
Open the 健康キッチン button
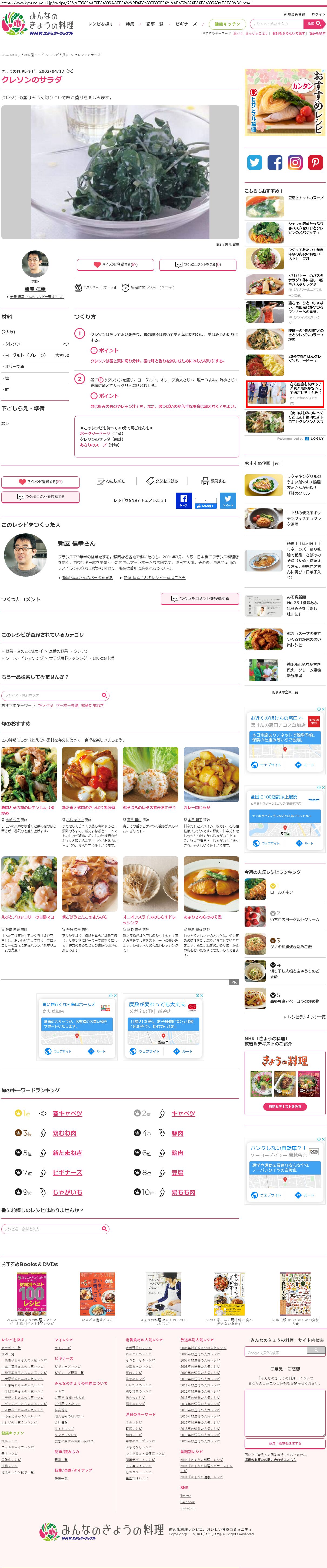(x=227, y=24)
